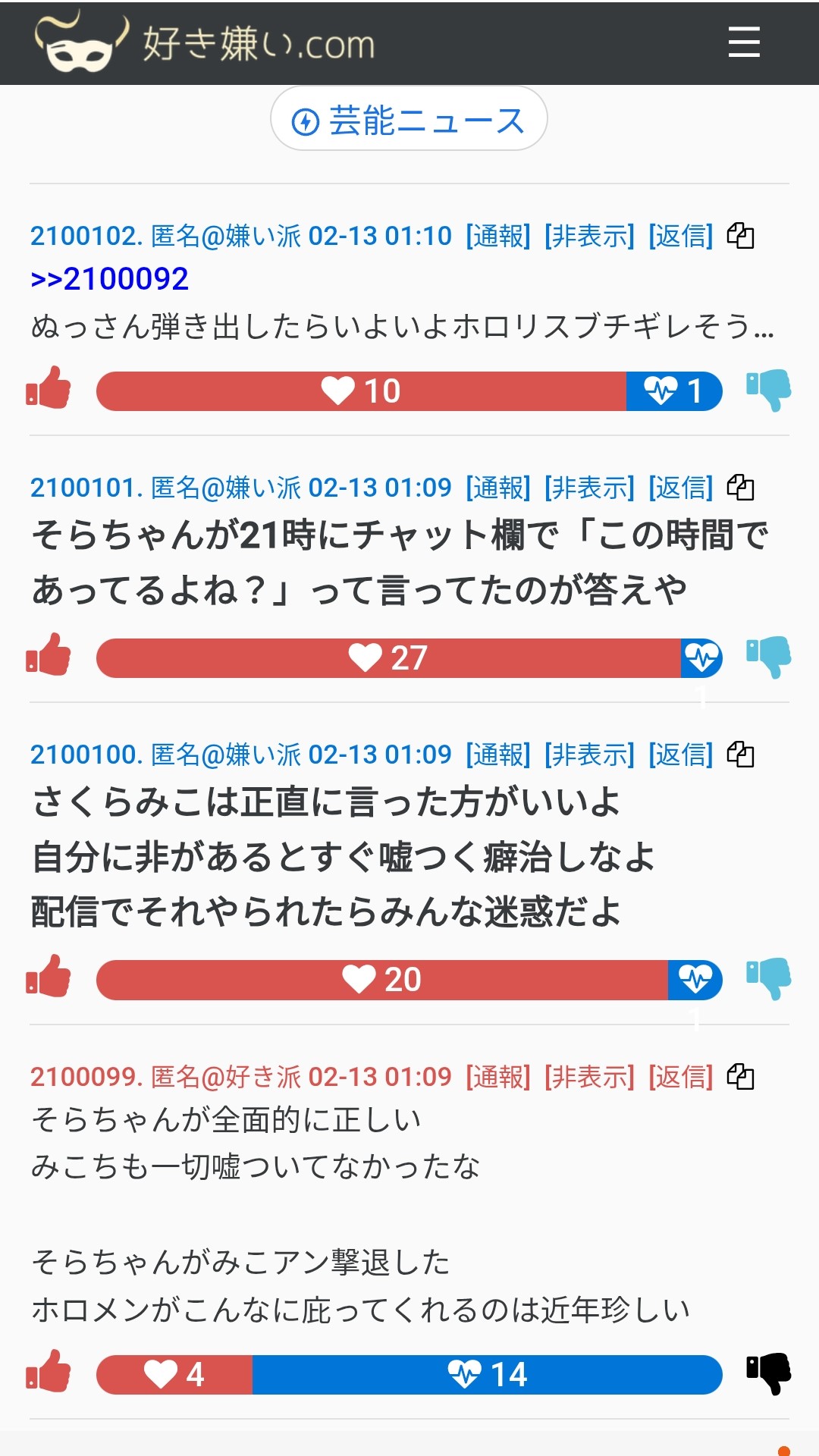Thumbs up comment 2100100

tap(49, 977)
